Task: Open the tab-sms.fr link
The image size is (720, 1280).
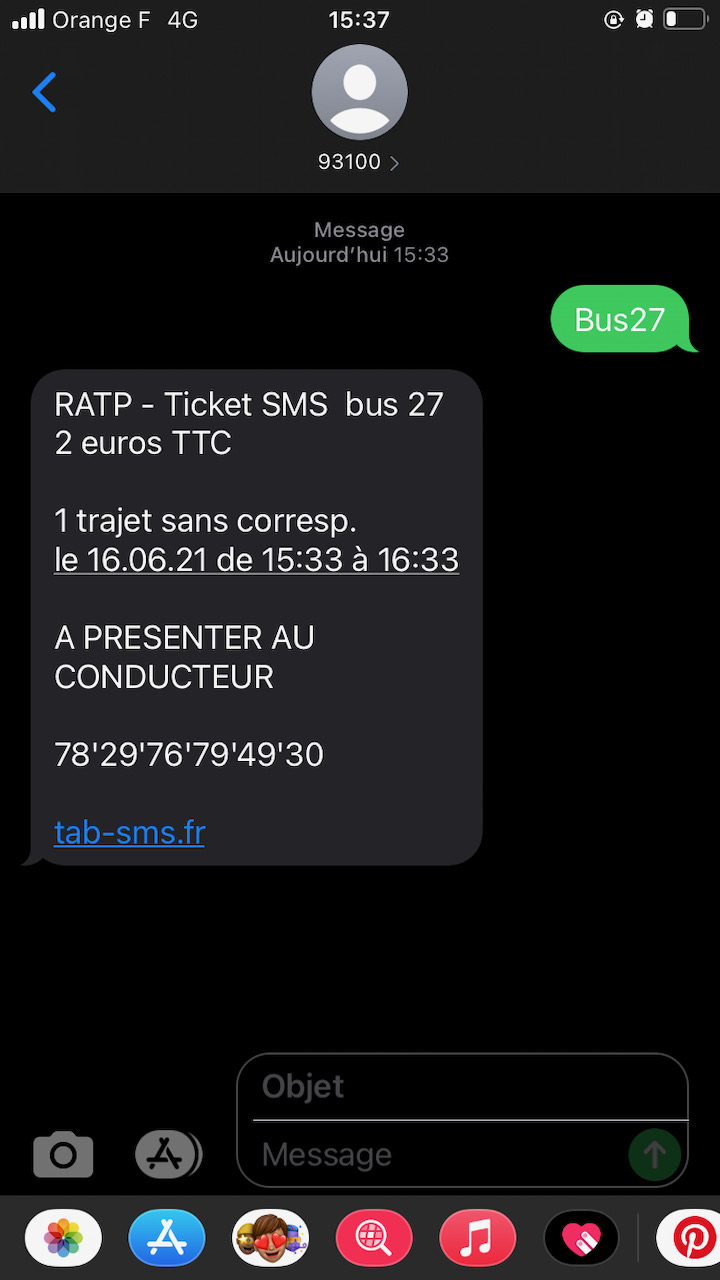Action: [129, 832]
